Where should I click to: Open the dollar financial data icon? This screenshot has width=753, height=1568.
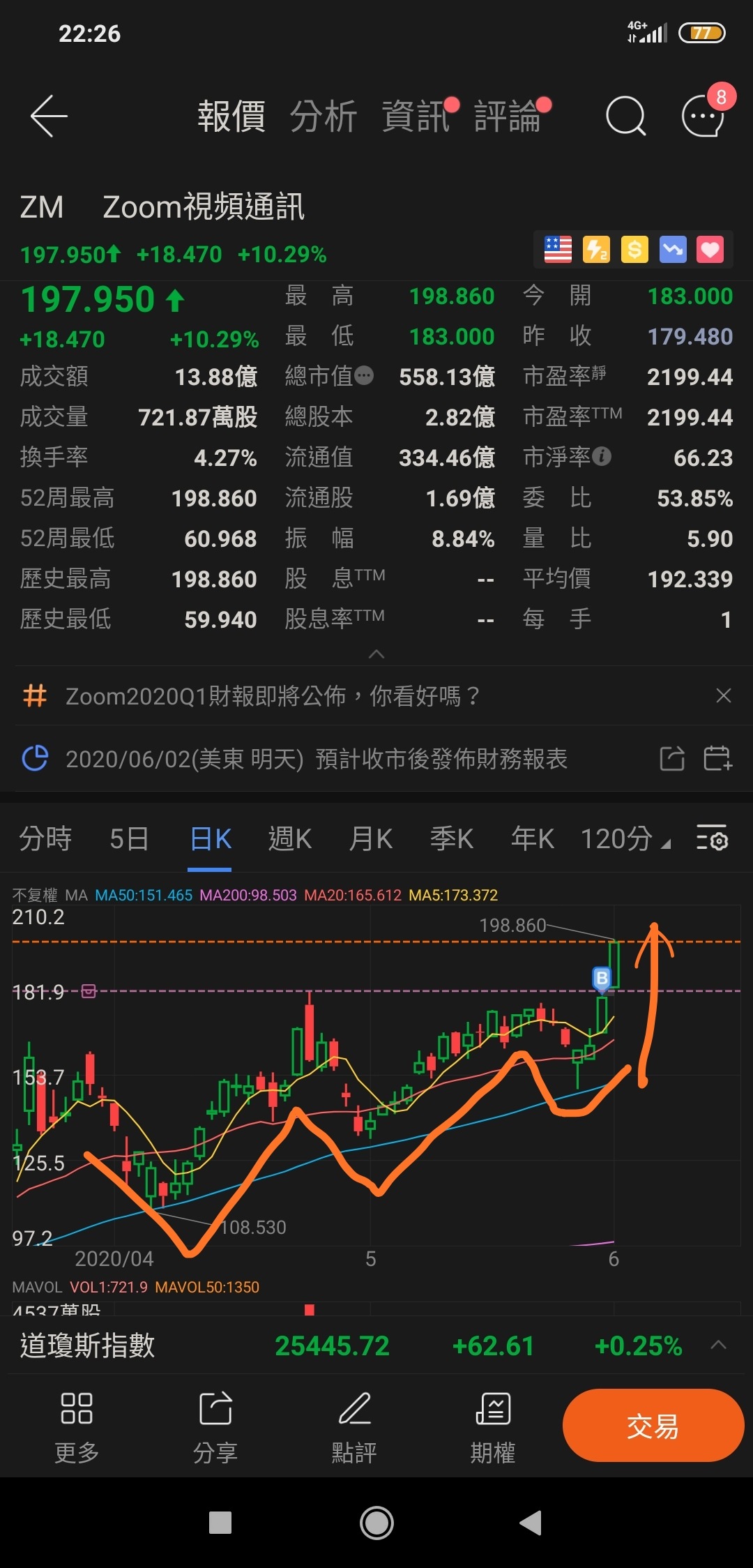pos(633,249)
